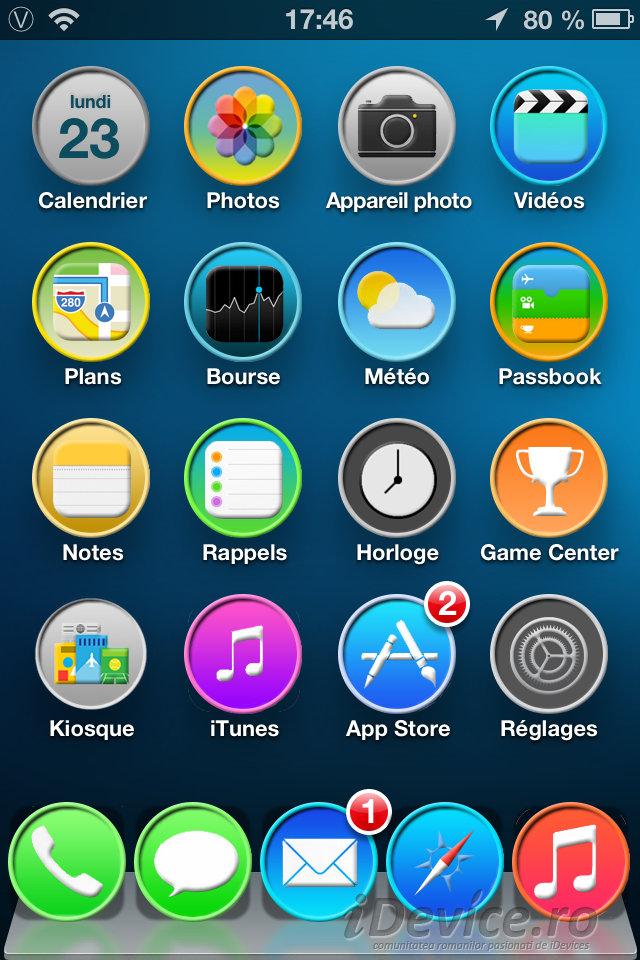The width and height of the screenshot is (640, 960).
Task: Launch the Rappels reminders app
Action: [243, 477]
